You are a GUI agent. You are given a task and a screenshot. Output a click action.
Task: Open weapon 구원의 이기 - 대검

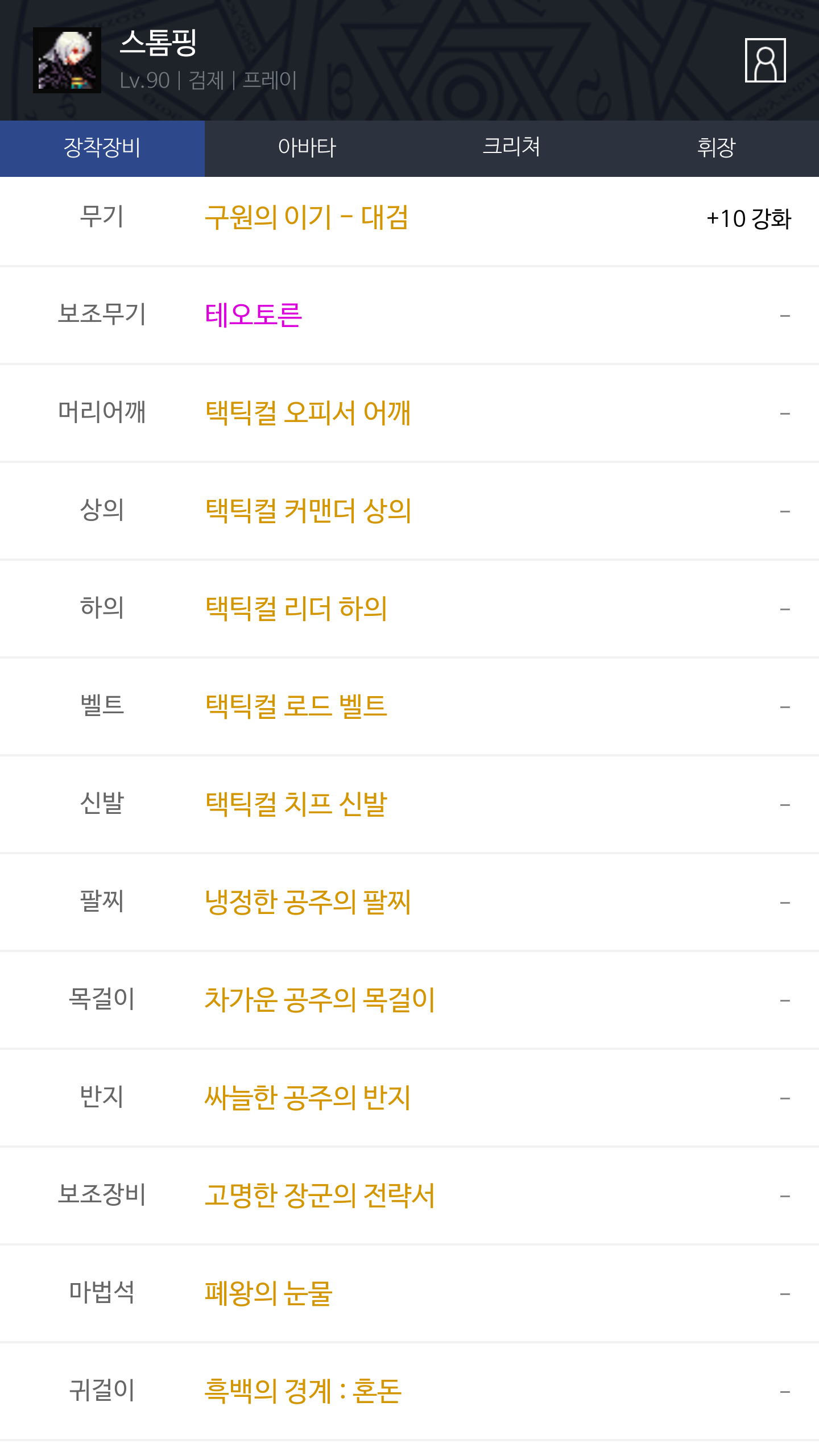pyautogui.click(x=307, y=218)
